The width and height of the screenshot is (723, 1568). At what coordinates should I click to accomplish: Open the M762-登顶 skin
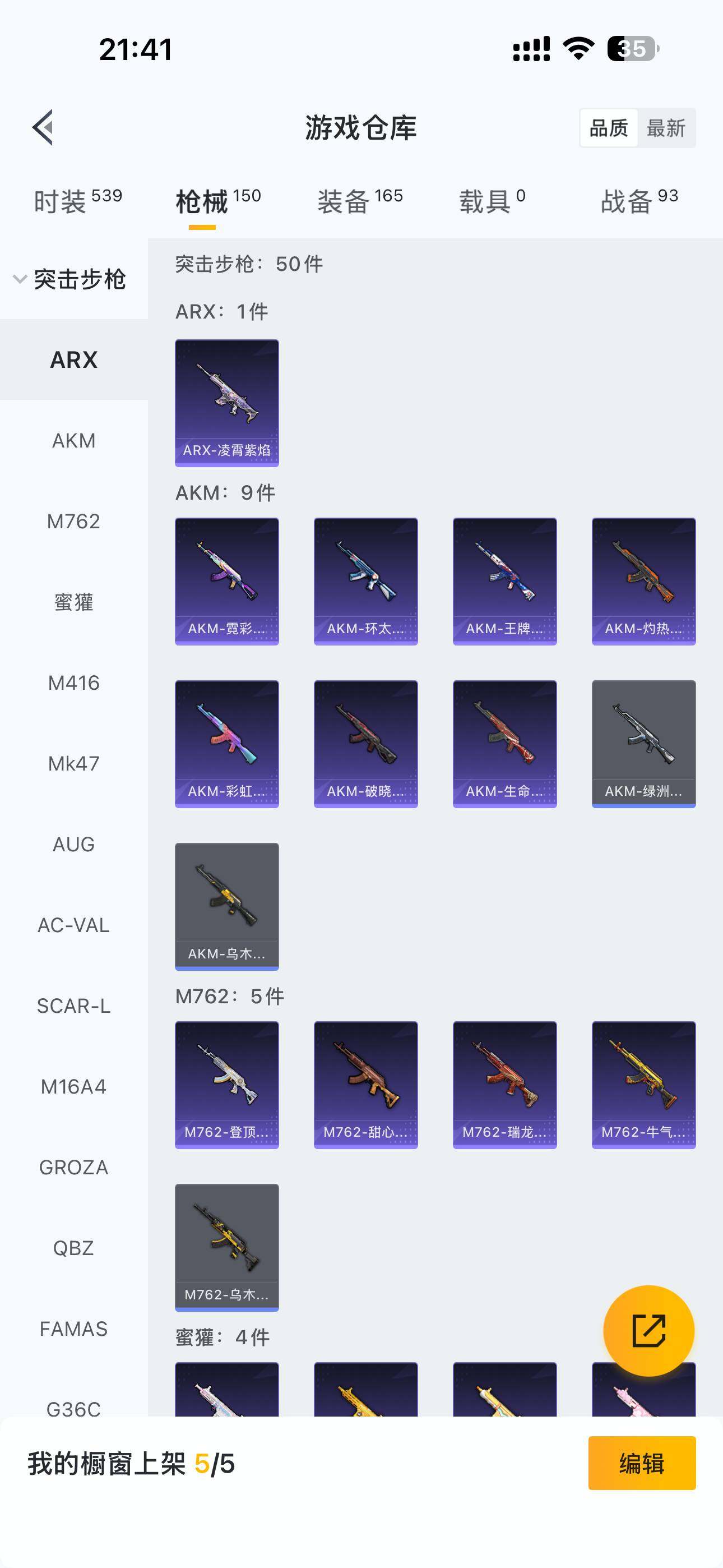[227, 1085]
